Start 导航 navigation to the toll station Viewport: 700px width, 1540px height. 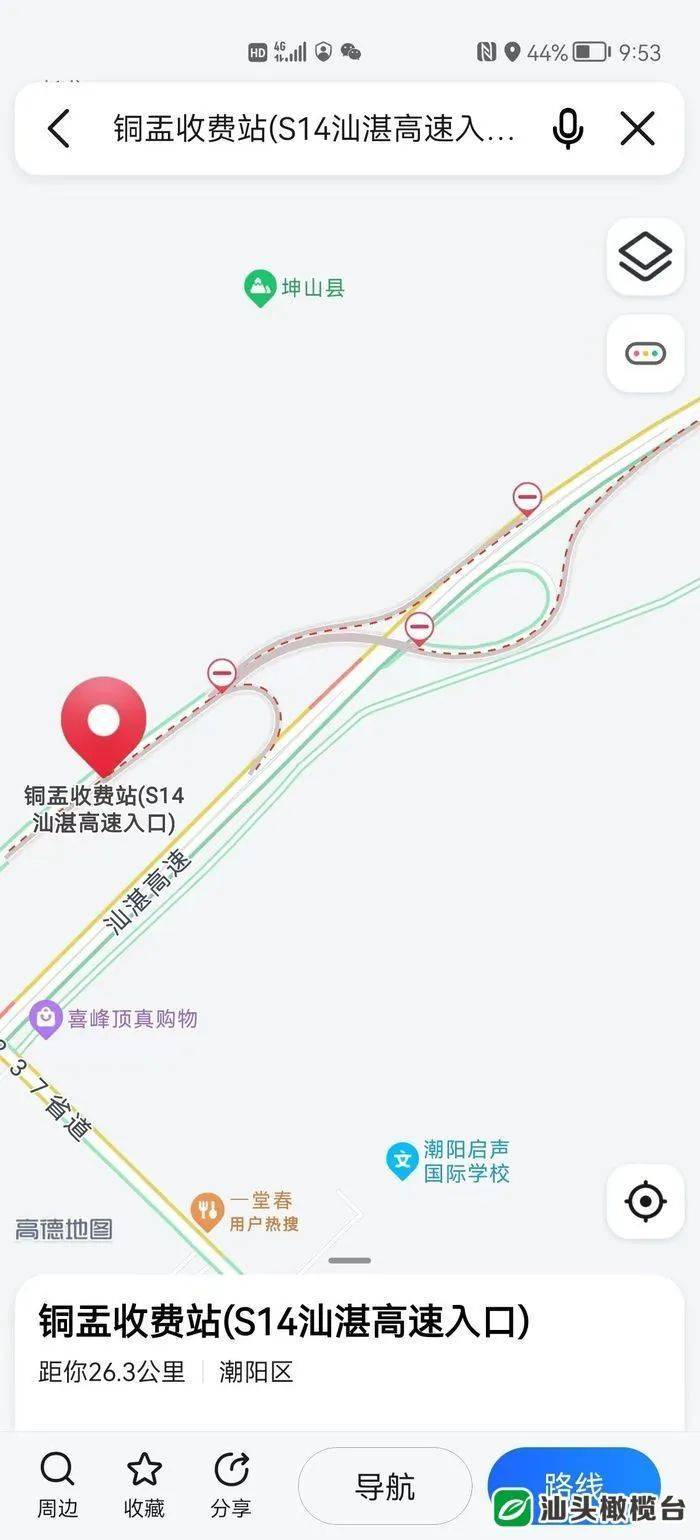pos(385,1486)
